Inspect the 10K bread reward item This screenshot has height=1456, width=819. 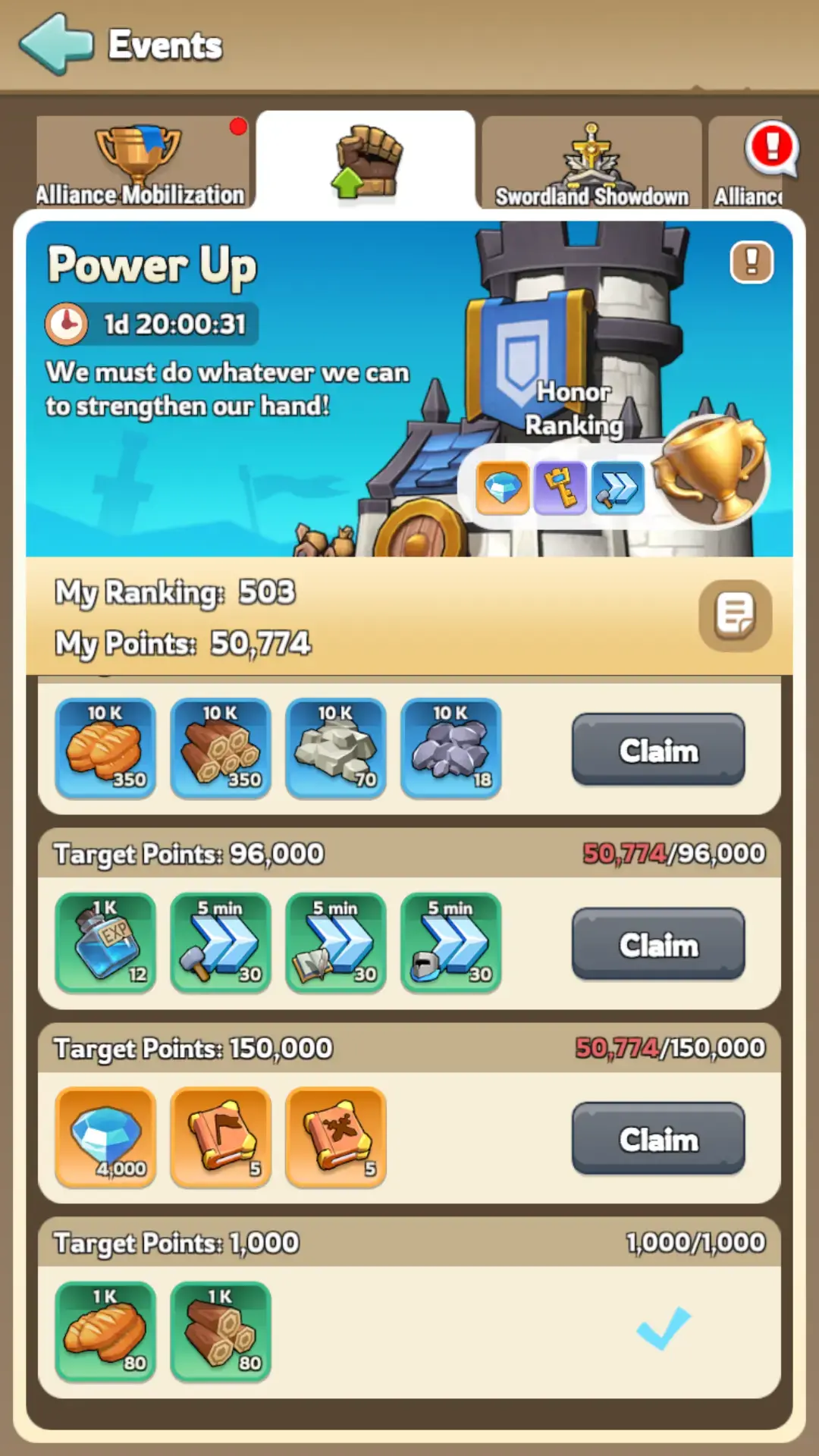(106, 748)
